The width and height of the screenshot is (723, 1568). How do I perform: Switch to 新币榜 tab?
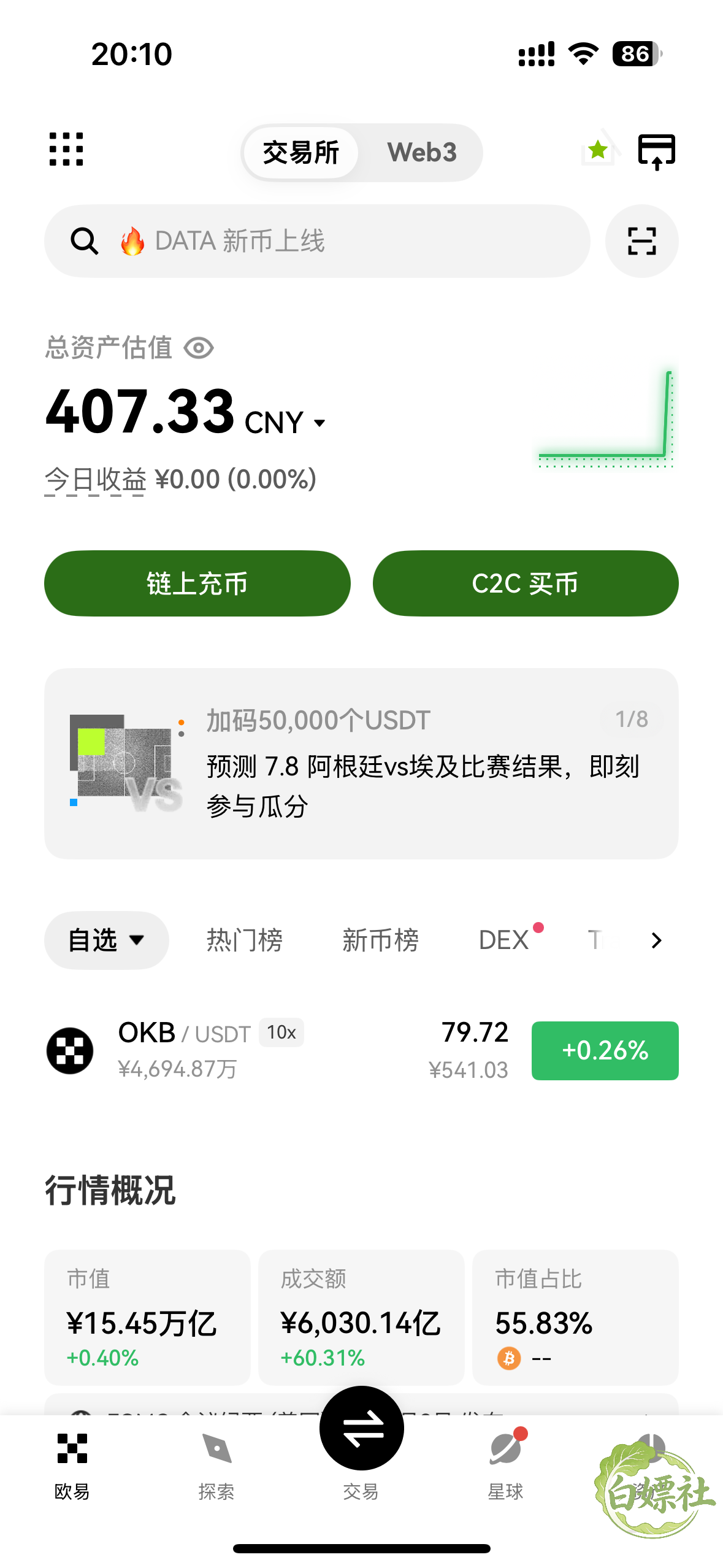[380, 940]
